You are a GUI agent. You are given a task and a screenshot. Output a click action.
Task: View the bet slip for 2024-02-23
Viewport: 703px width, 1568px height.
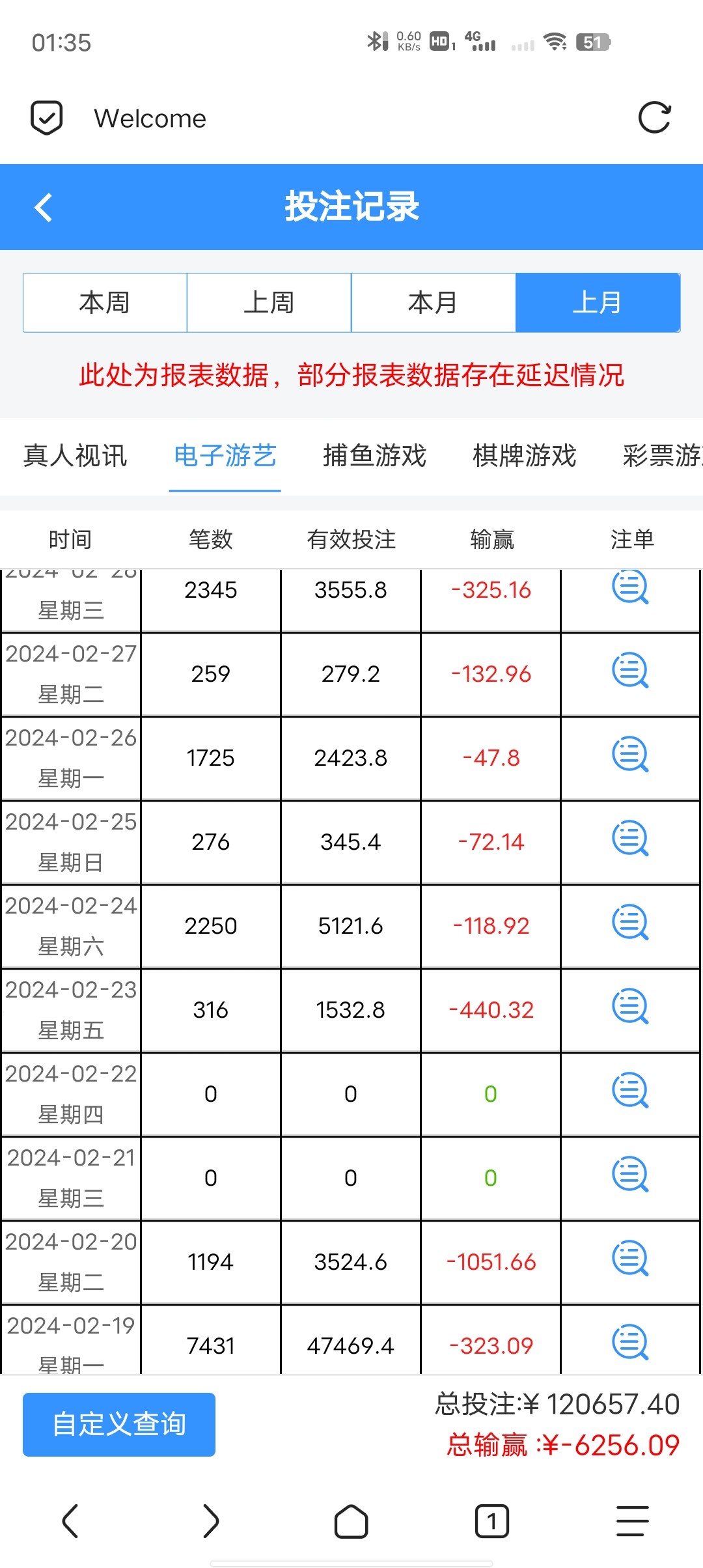pyautogui.click(x=630, y=1007)
